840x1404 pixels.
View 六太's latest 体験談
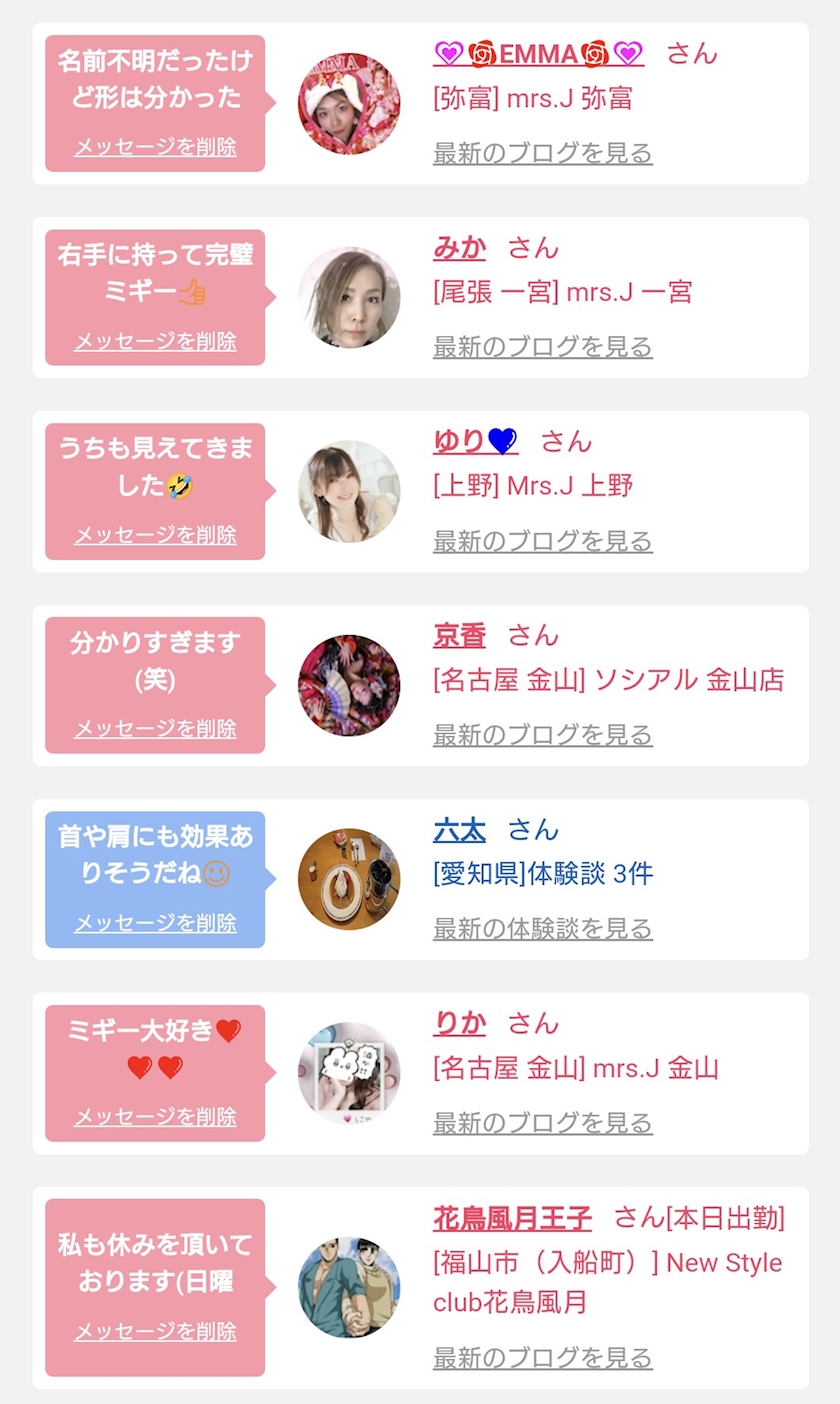coord(542,929)
